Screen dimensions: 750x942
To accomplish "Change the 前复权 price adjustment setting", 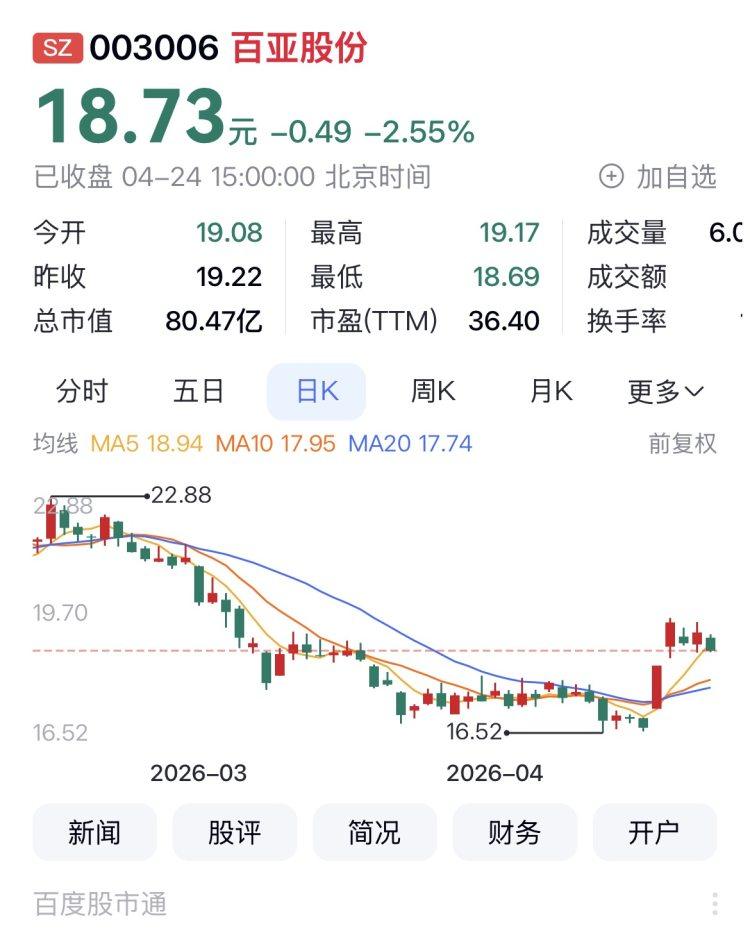I will click(x=683, y=443).
